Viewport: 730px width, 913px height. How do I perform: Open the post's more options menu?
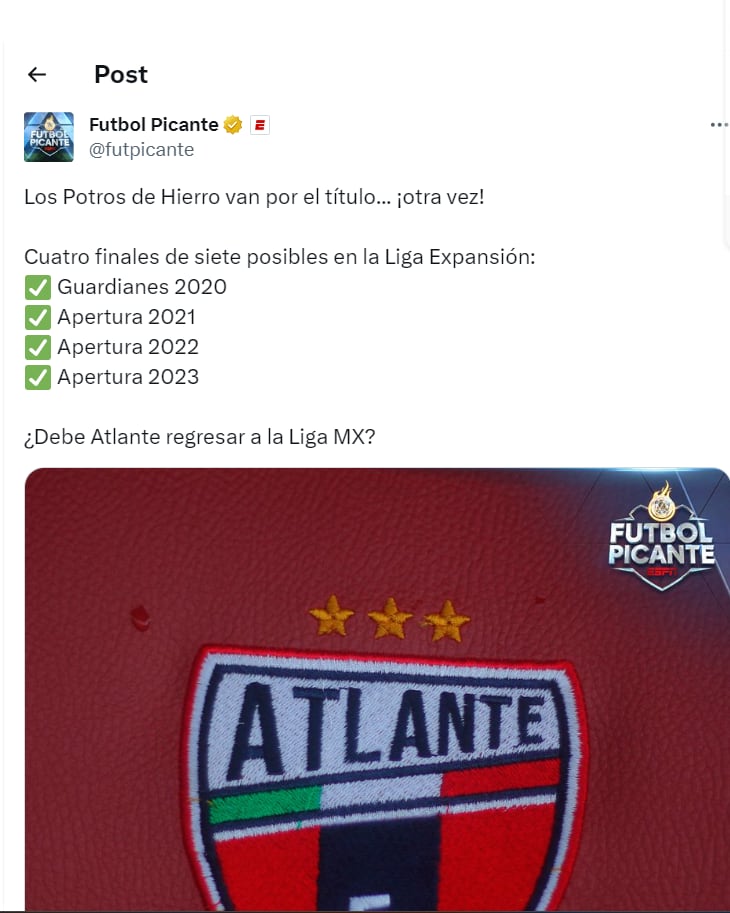[718, 125]
